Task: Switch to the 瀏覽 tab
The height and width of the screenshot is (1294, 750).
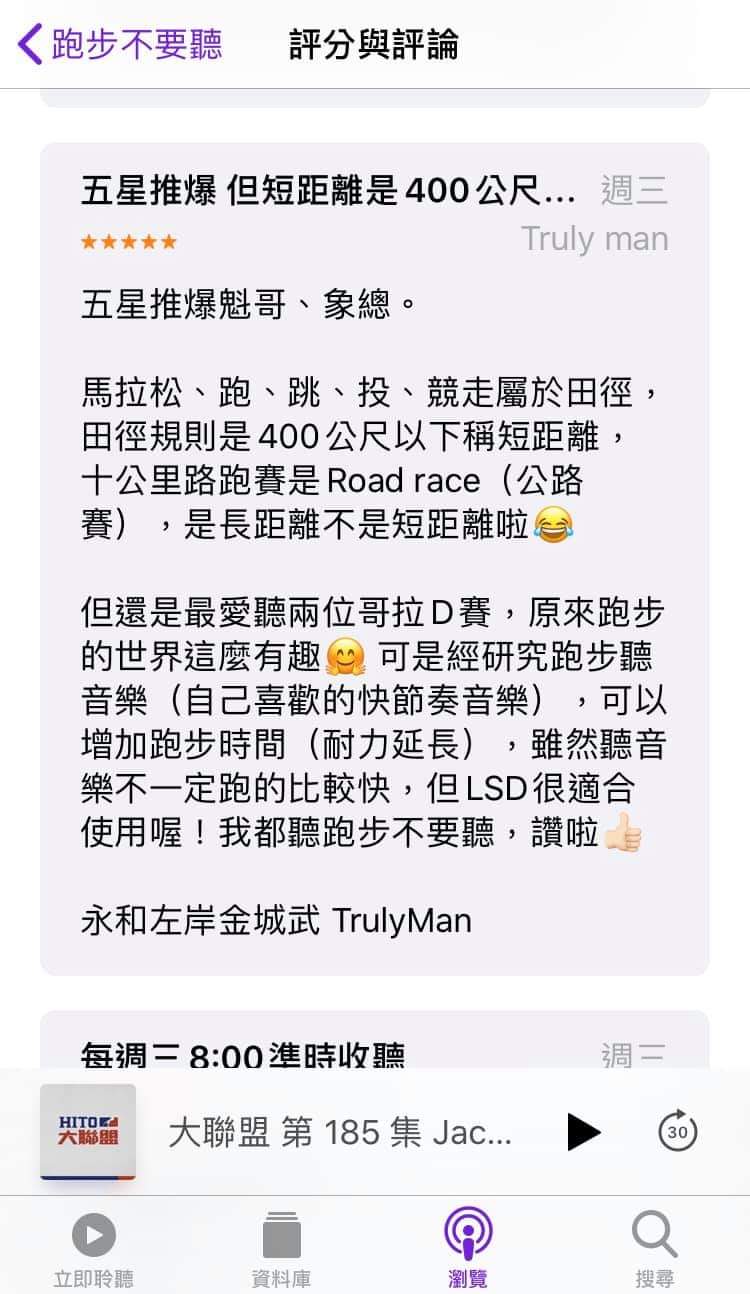Action: tap(468, 1249)
